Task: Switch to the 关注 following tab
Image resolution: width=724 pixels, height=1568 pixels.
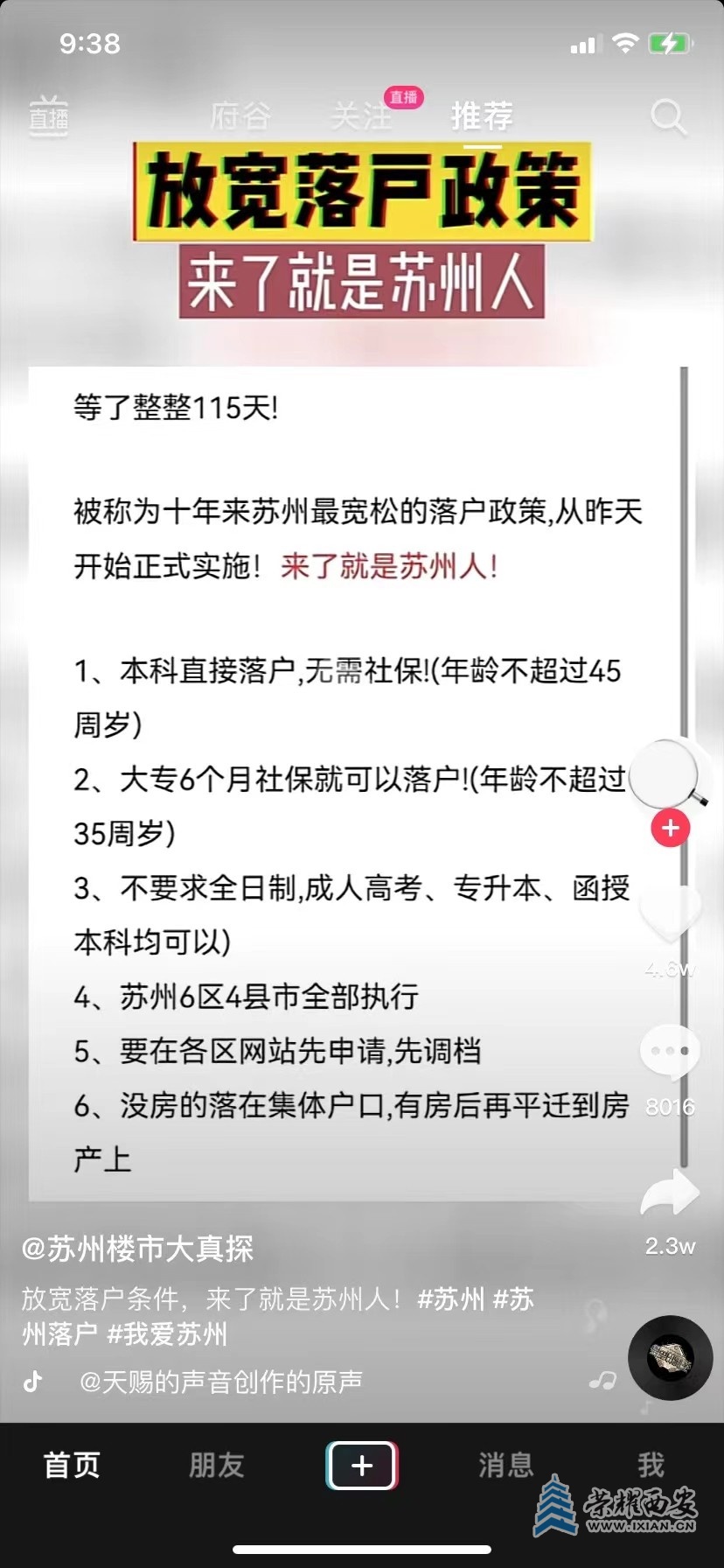Action: pyautogui.click(x=360, y=116)
